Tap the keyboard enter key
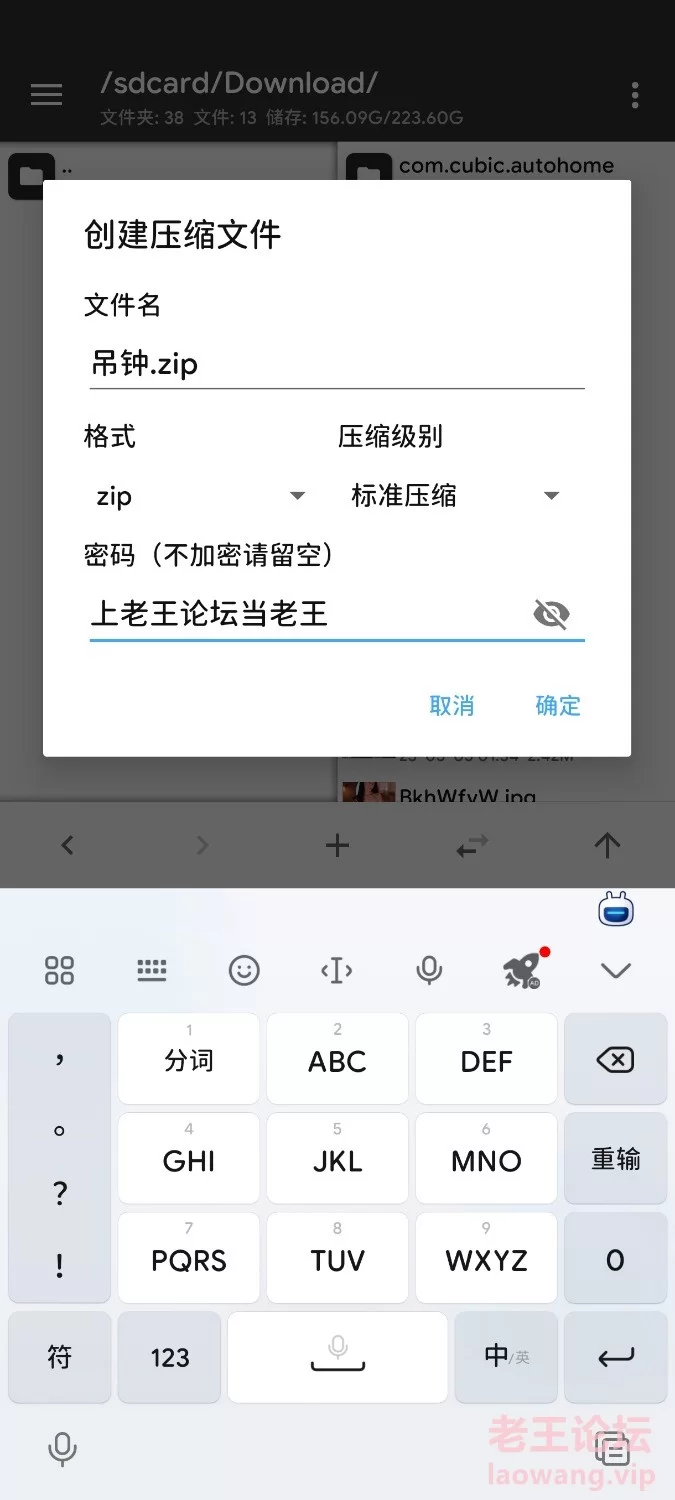This screenshot has width=675, height=1500. click(x=615, y=1357)
